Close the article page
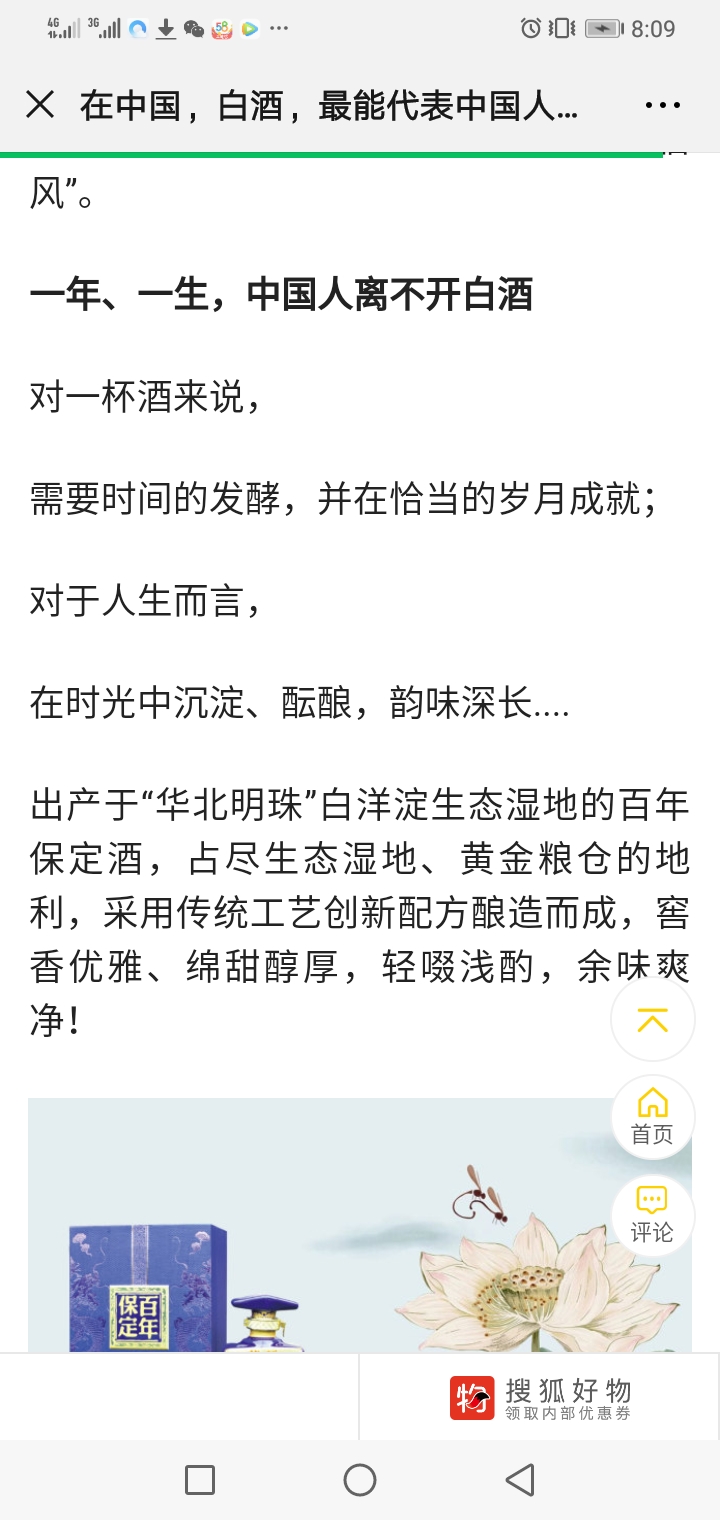This screenshot has width=720, height=1520. click(40, 104)
